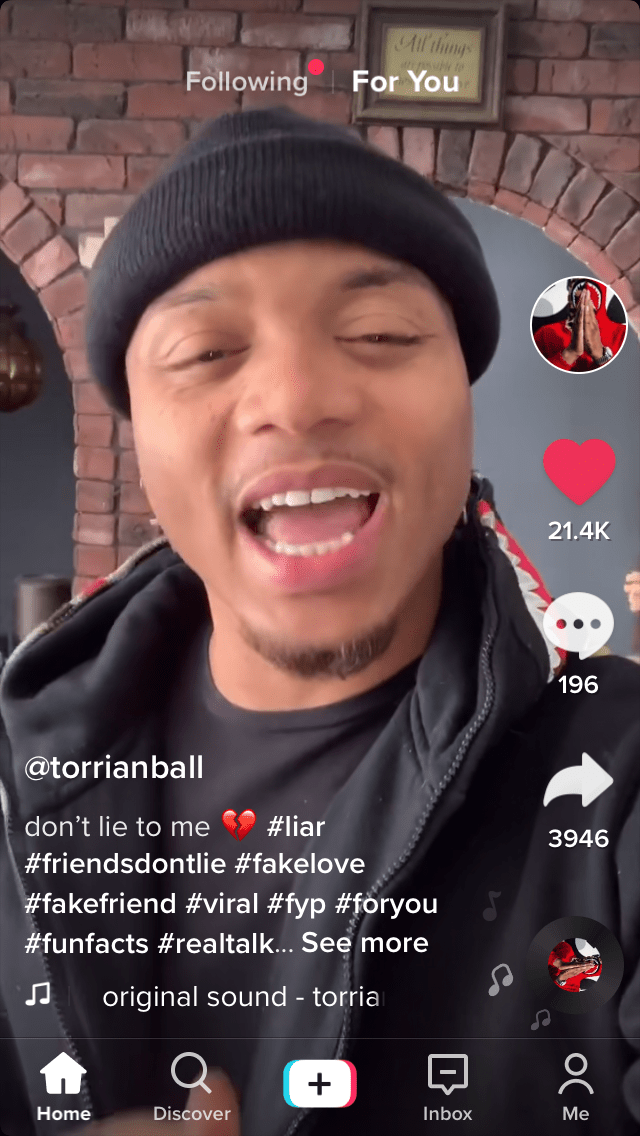Viewport: 640px width, 1136px height.
Task: Open the creator's profile avatar
Action: (x=579, y=325)
